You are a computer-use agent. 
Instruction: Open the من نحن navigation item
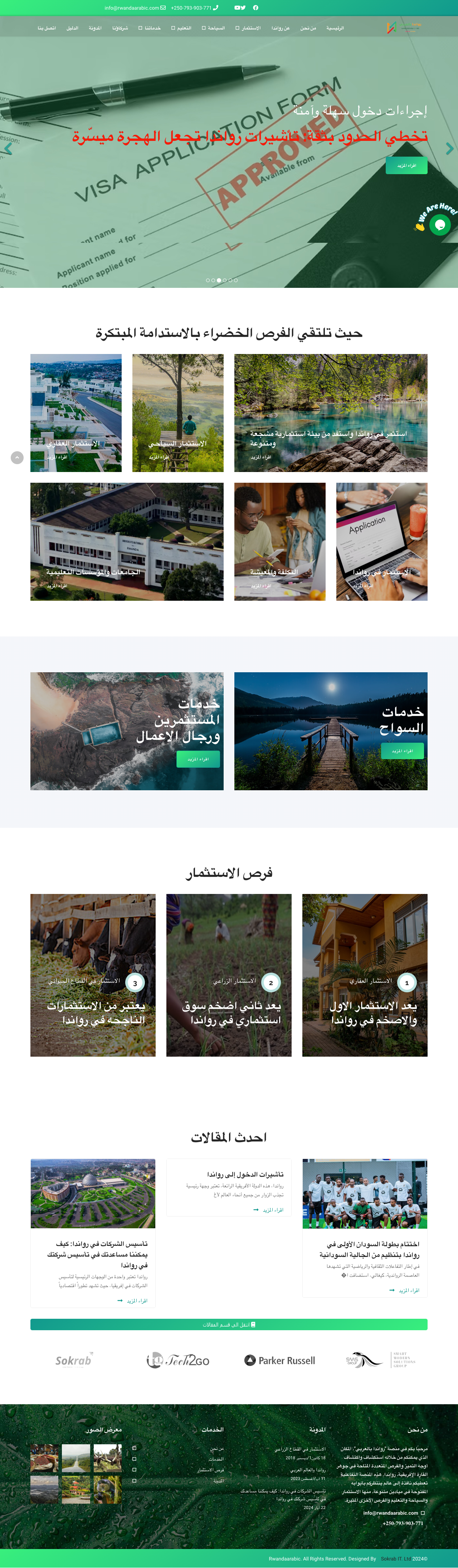click(x=308, y=28)
